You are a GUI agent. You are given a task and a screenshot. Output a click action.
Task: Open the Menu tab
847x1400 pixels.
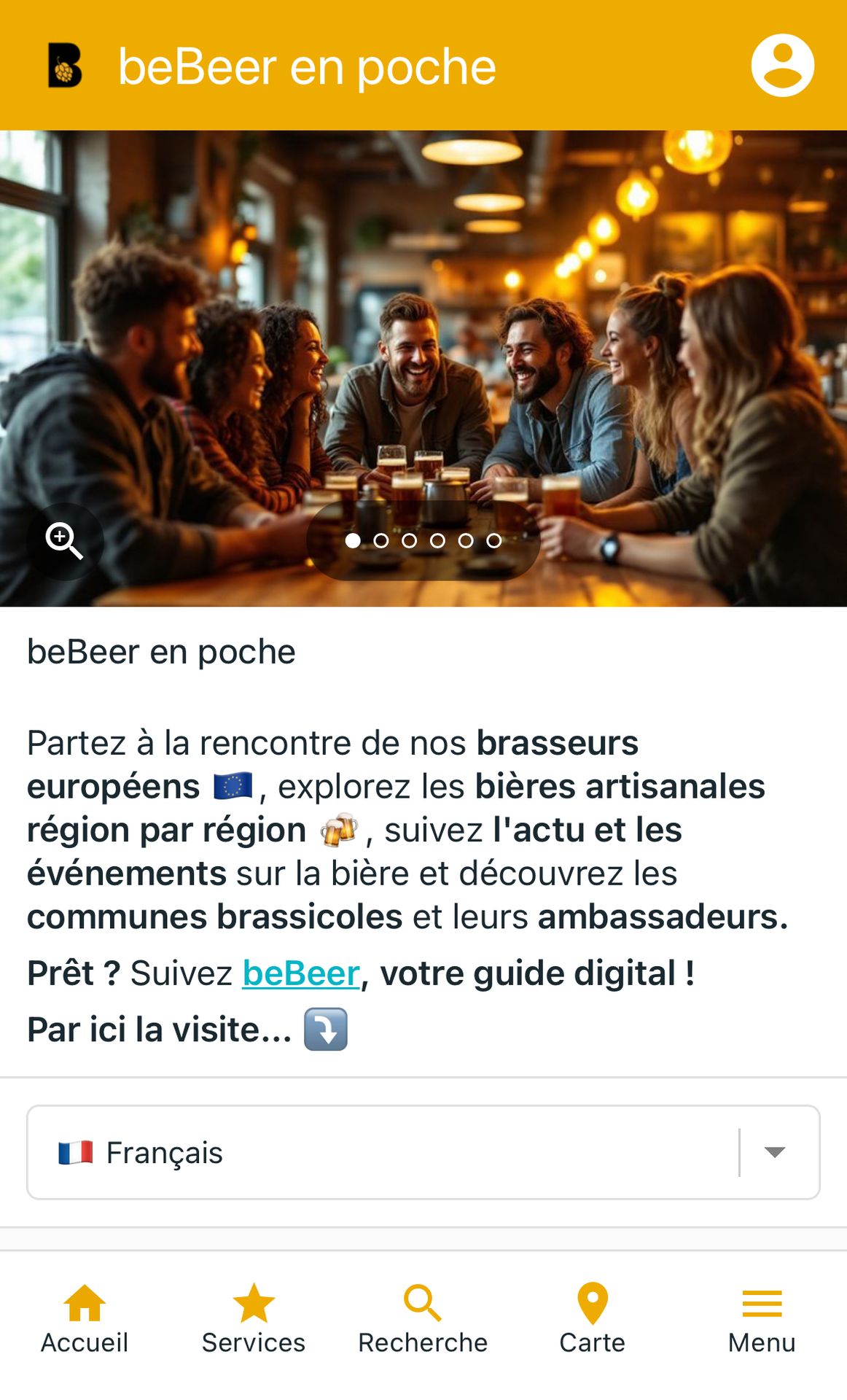[762, 1320]
